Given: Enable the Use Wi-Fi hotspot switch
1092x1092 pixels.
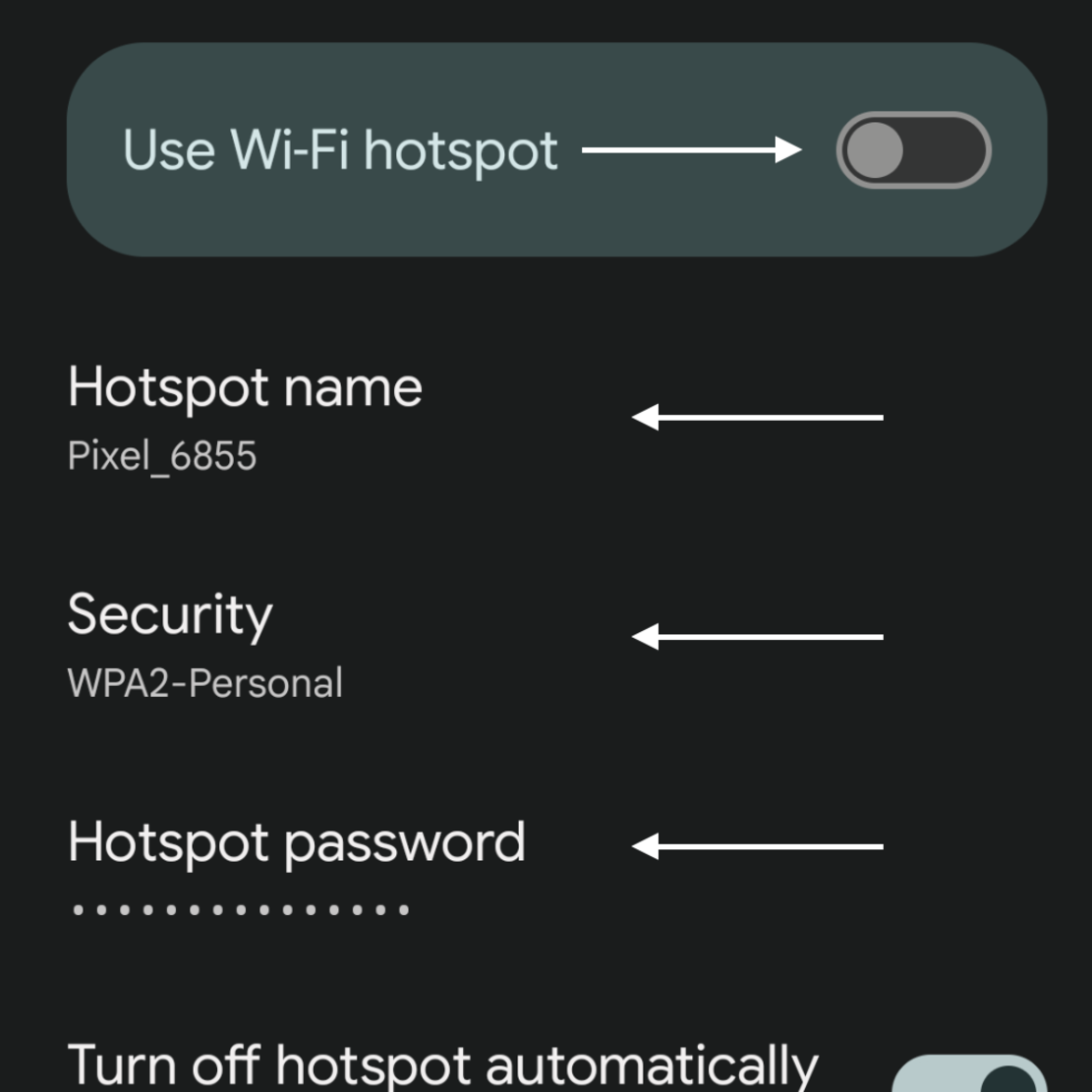Looking at the screenshot, I should 912,150.
